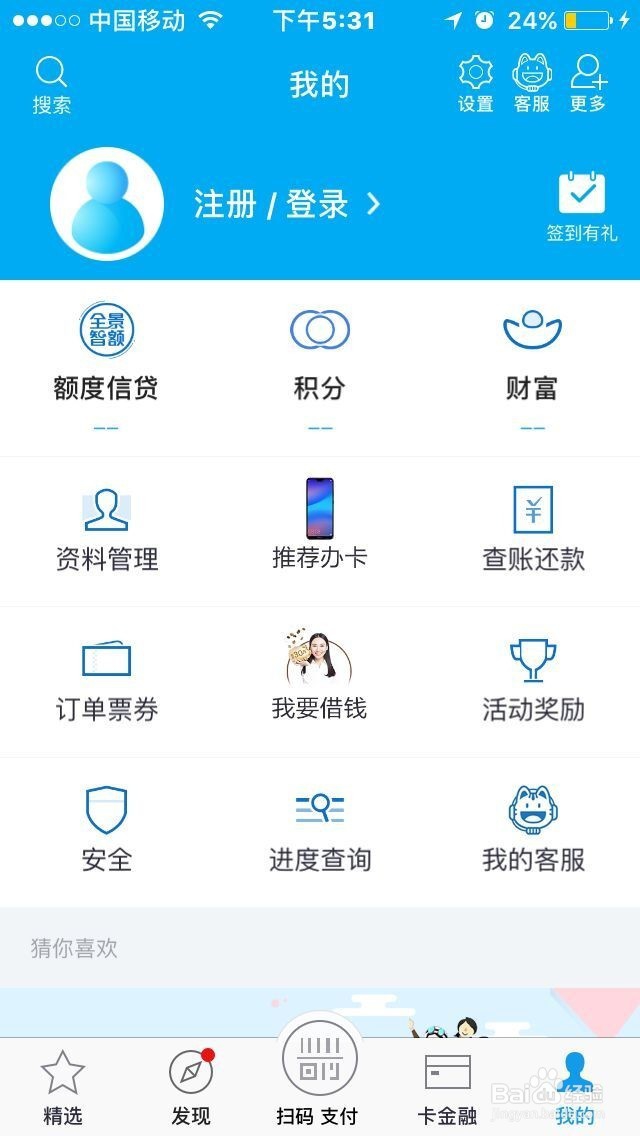Check 进度查询

(320, 830)
